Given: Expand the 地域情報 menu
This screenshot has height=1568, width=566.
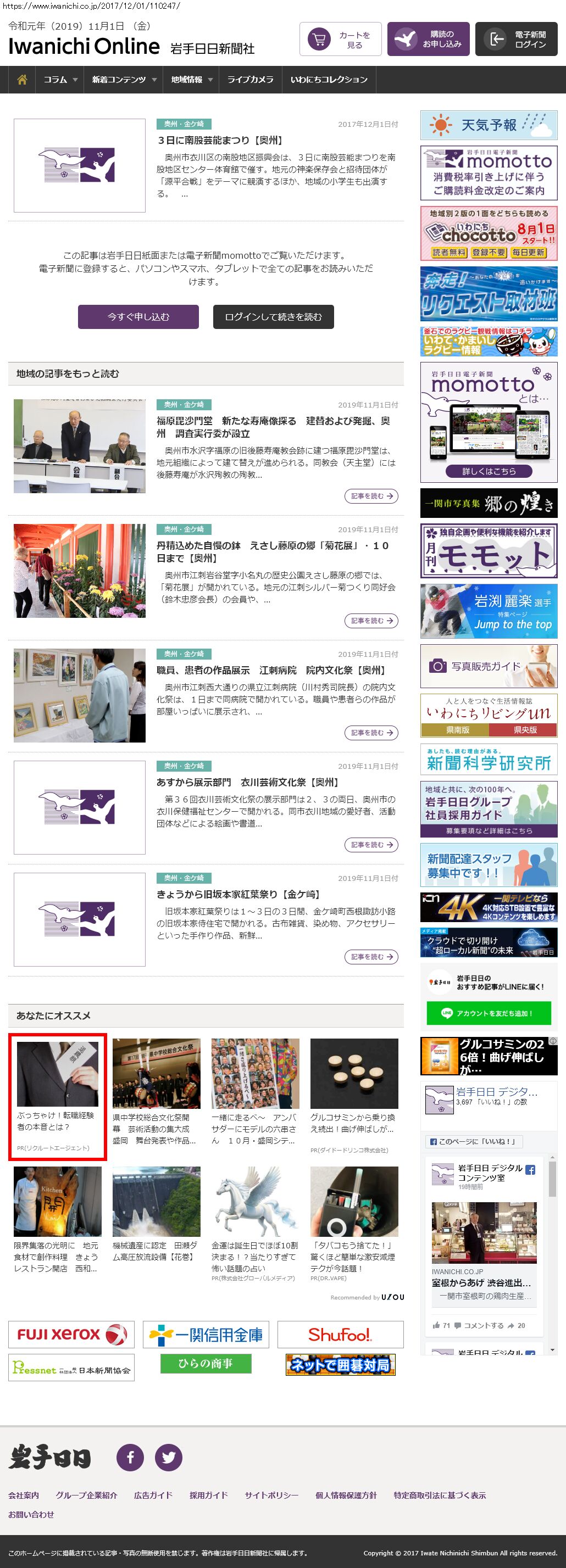Looking at the screenshot, I should [x=191, y=80].
